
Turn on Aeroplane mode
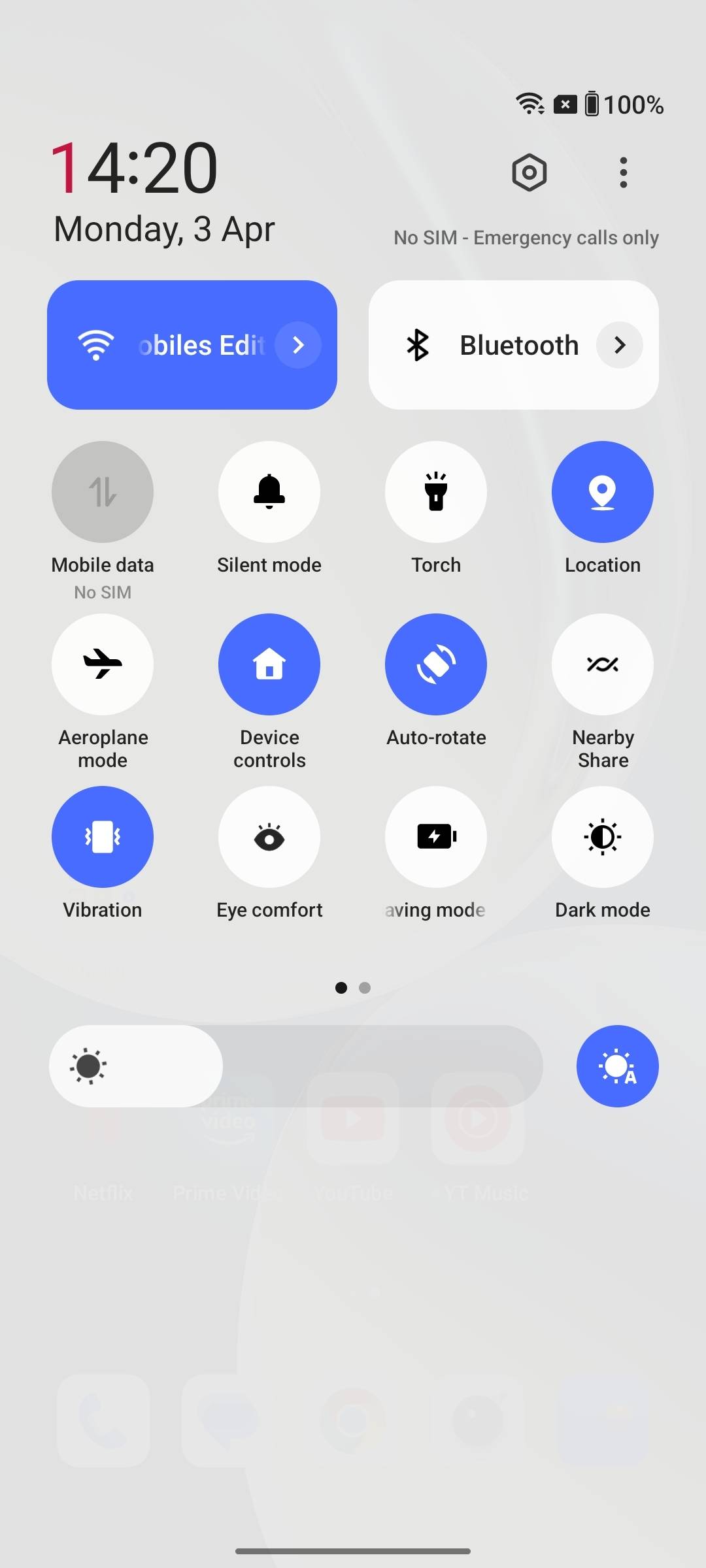[103, 664]
